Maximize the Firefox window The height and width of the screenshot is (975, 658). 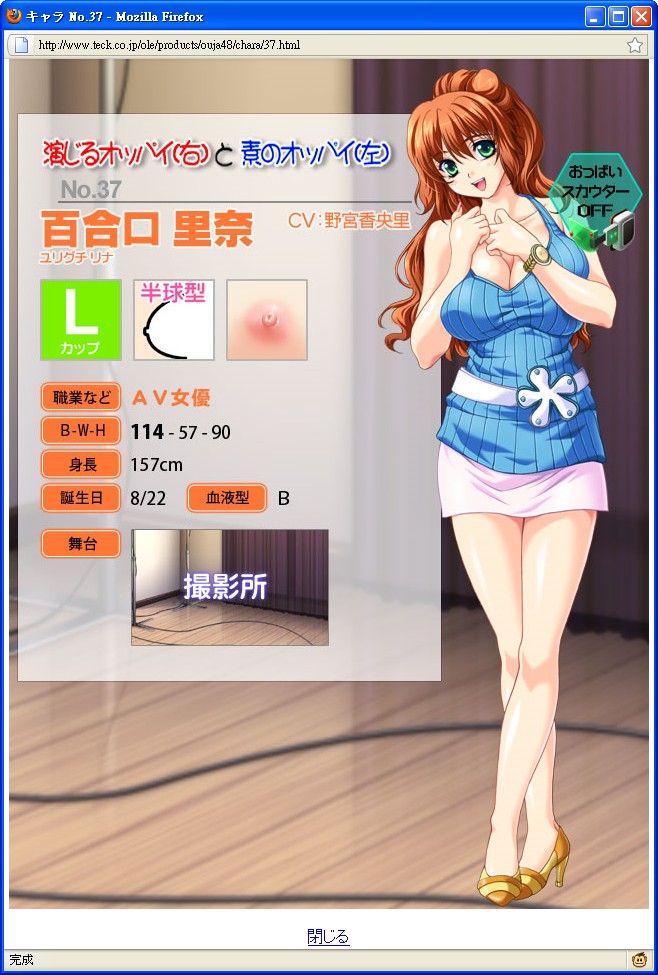(617, 16)
